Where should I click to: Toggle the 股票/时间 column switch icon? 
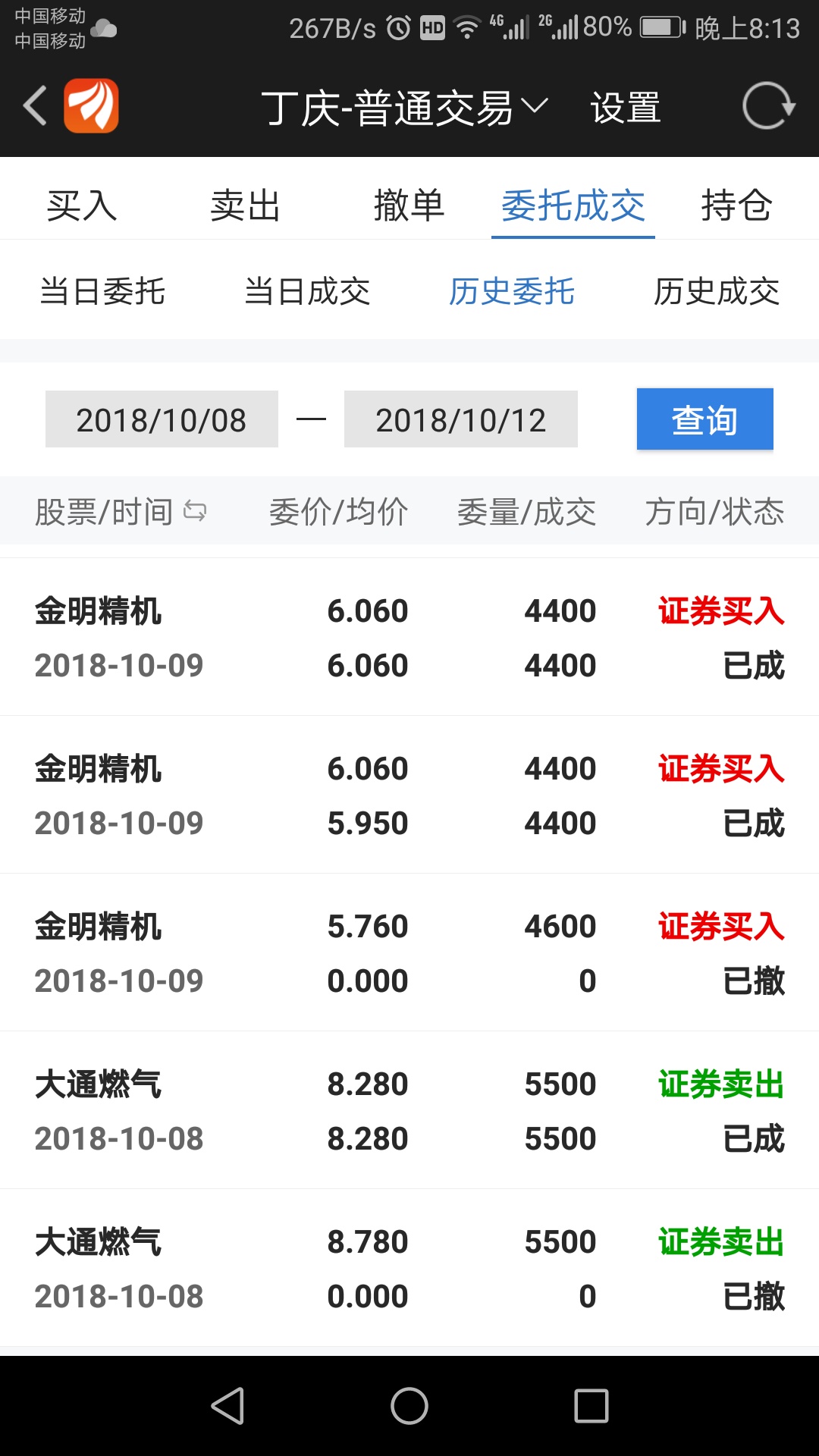point(195,512)
